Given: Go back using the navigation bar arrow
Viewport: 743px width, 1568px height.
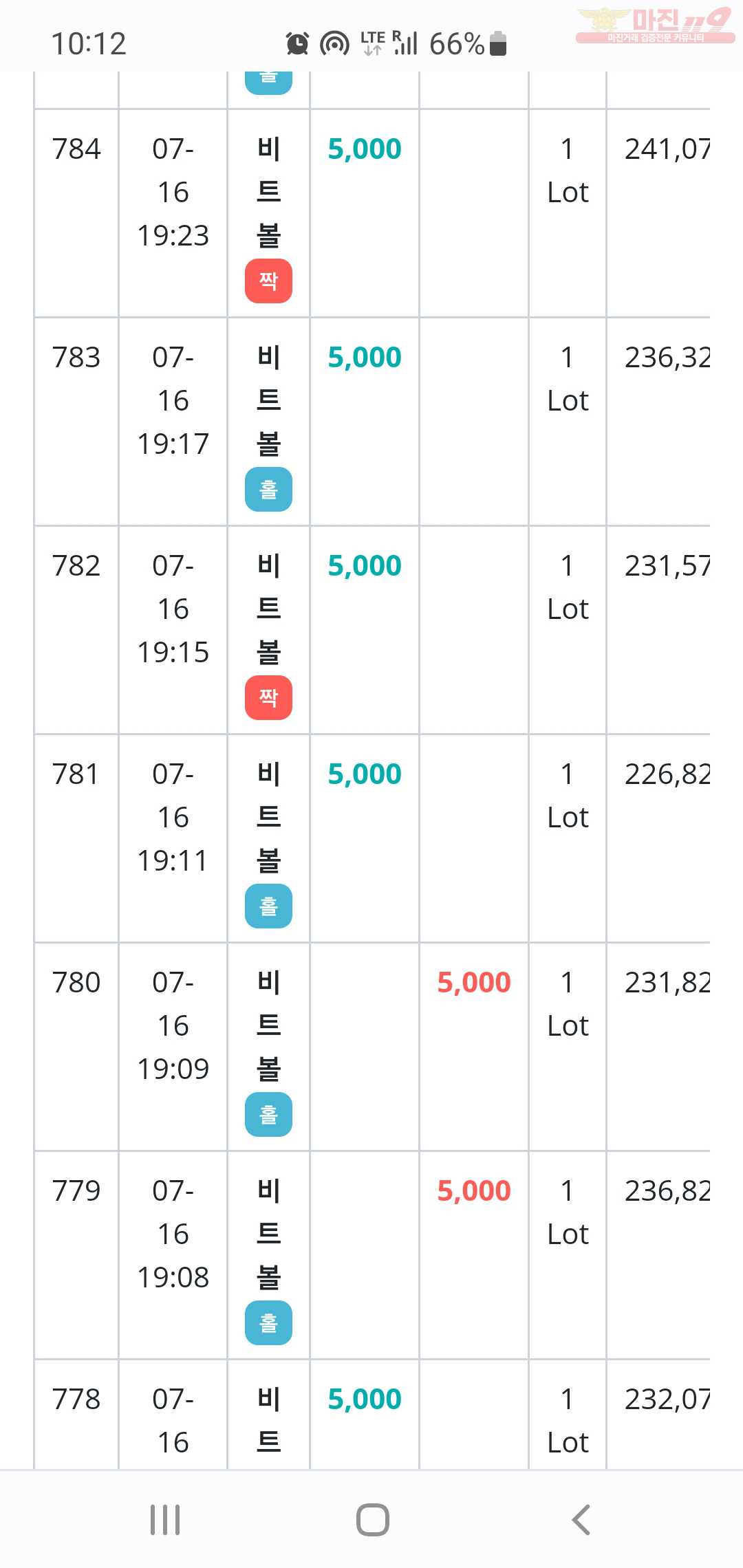Looking at the screenshot, I should (x=581, y=1519).
